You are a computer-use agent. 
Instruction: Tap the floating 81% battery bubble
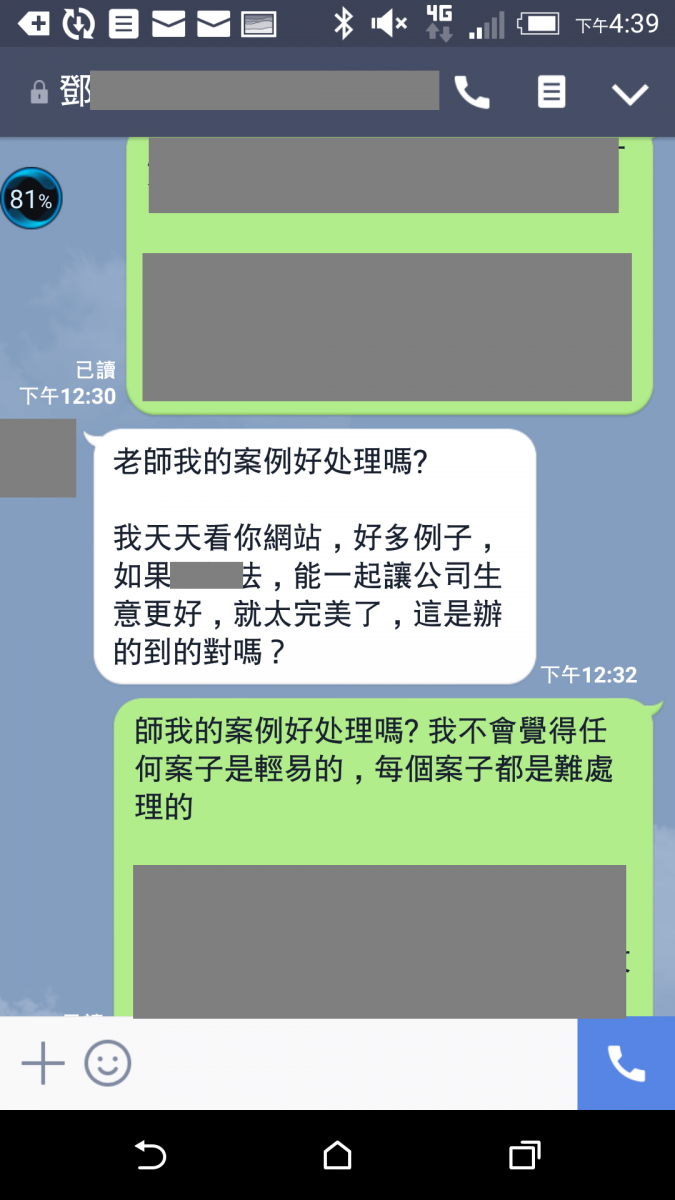31,199
